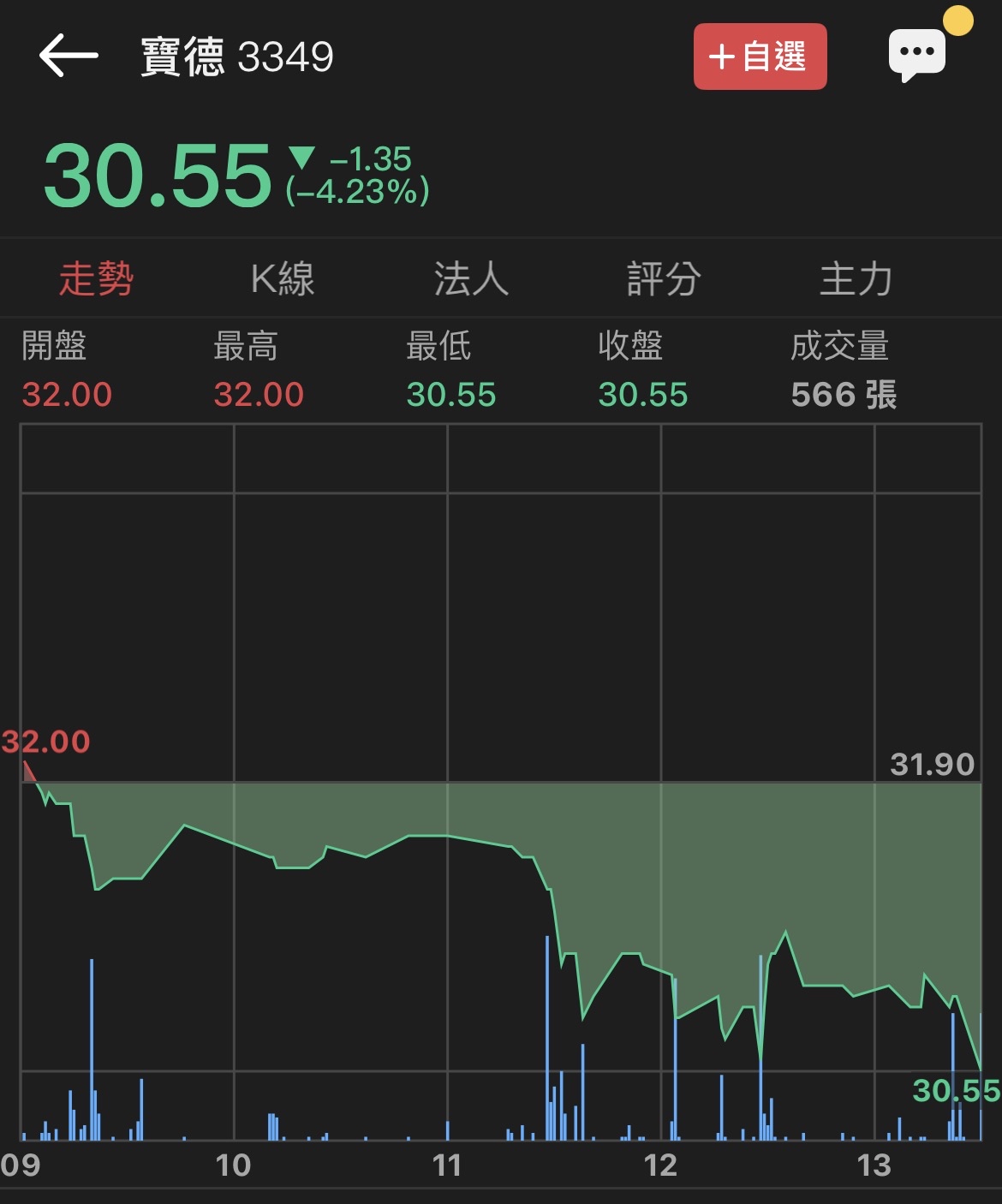Go back using the arrow icon
Viewport: 1002px width, 1204px height.
tap(69, 57)
